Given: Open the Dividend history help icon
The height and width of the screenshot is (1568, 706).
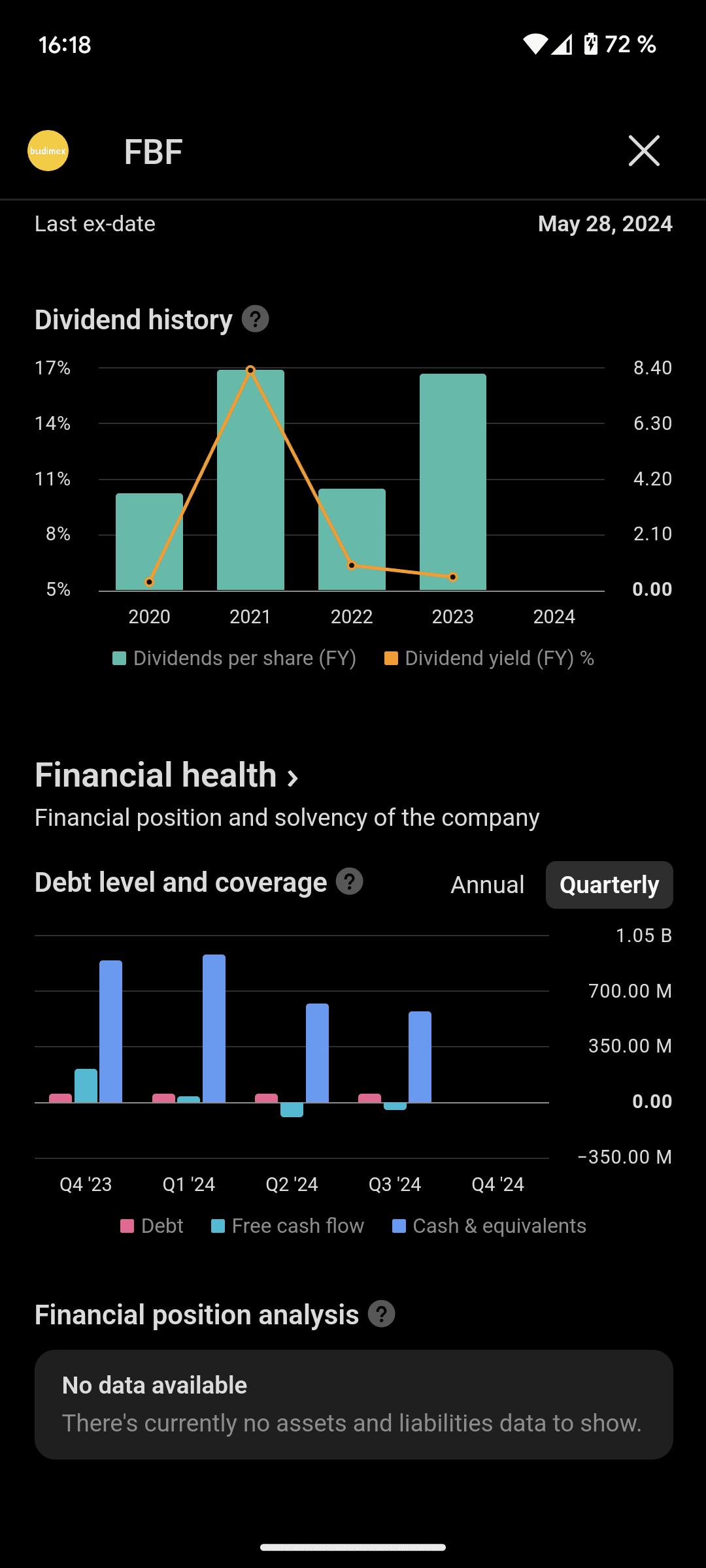Looking at the screenshot, I should tap(256, 319).
